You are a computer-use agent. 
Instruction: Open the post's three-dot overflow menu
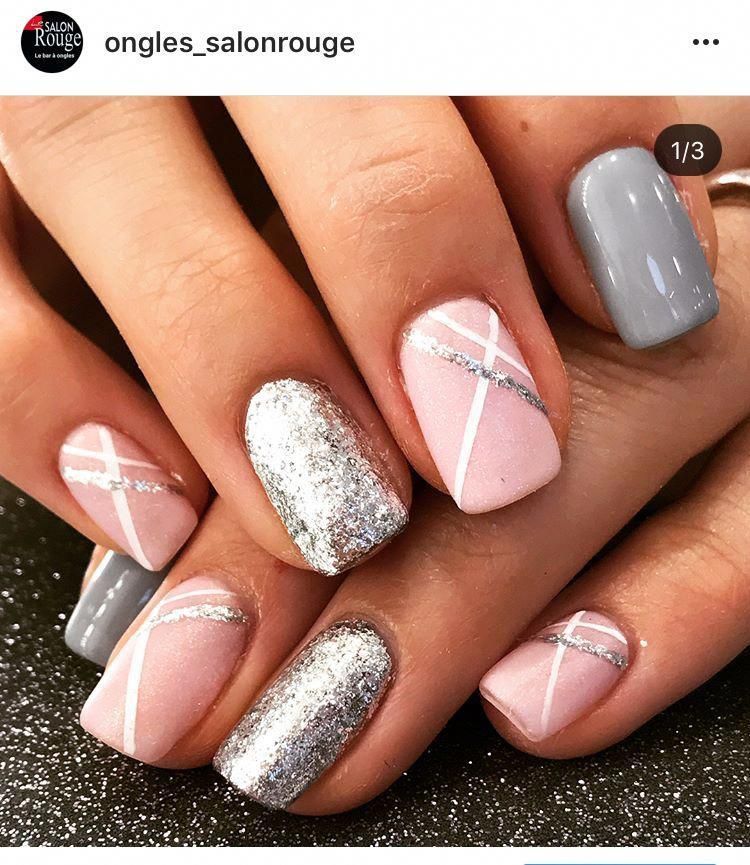pos(705,42)
